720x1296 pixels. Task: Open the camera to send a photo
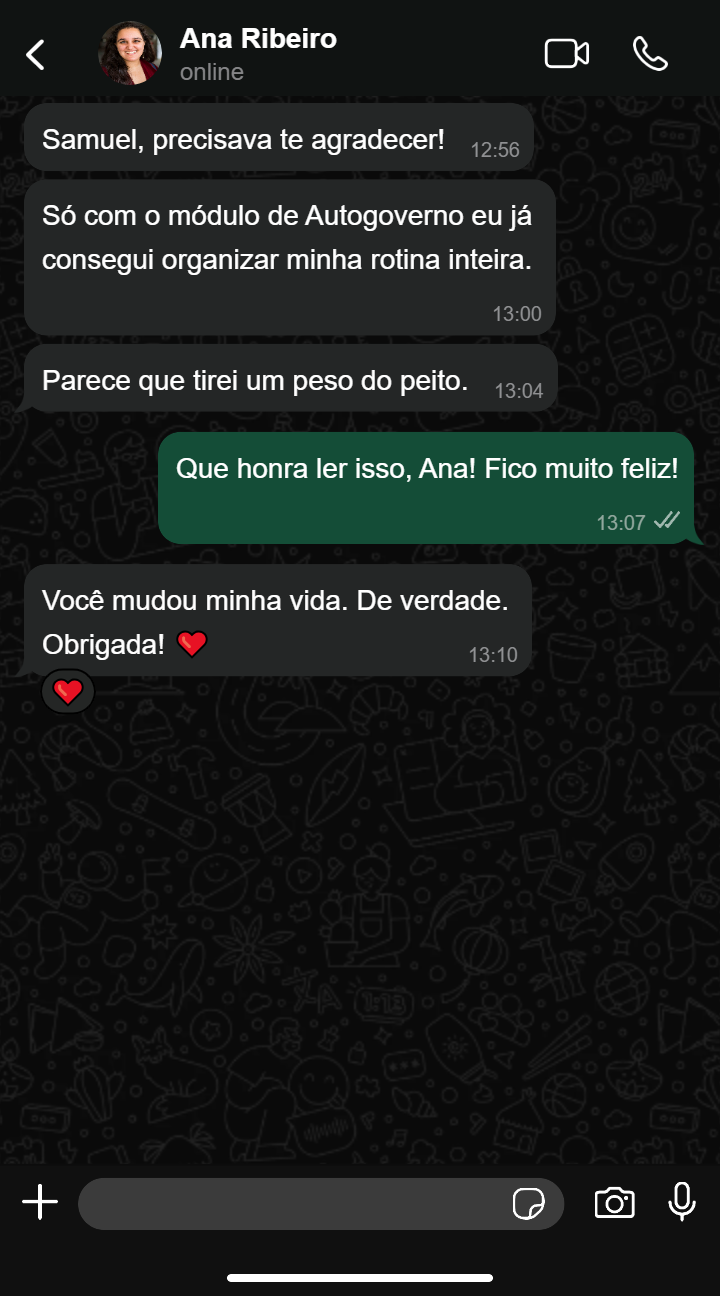coord(614,1203)
